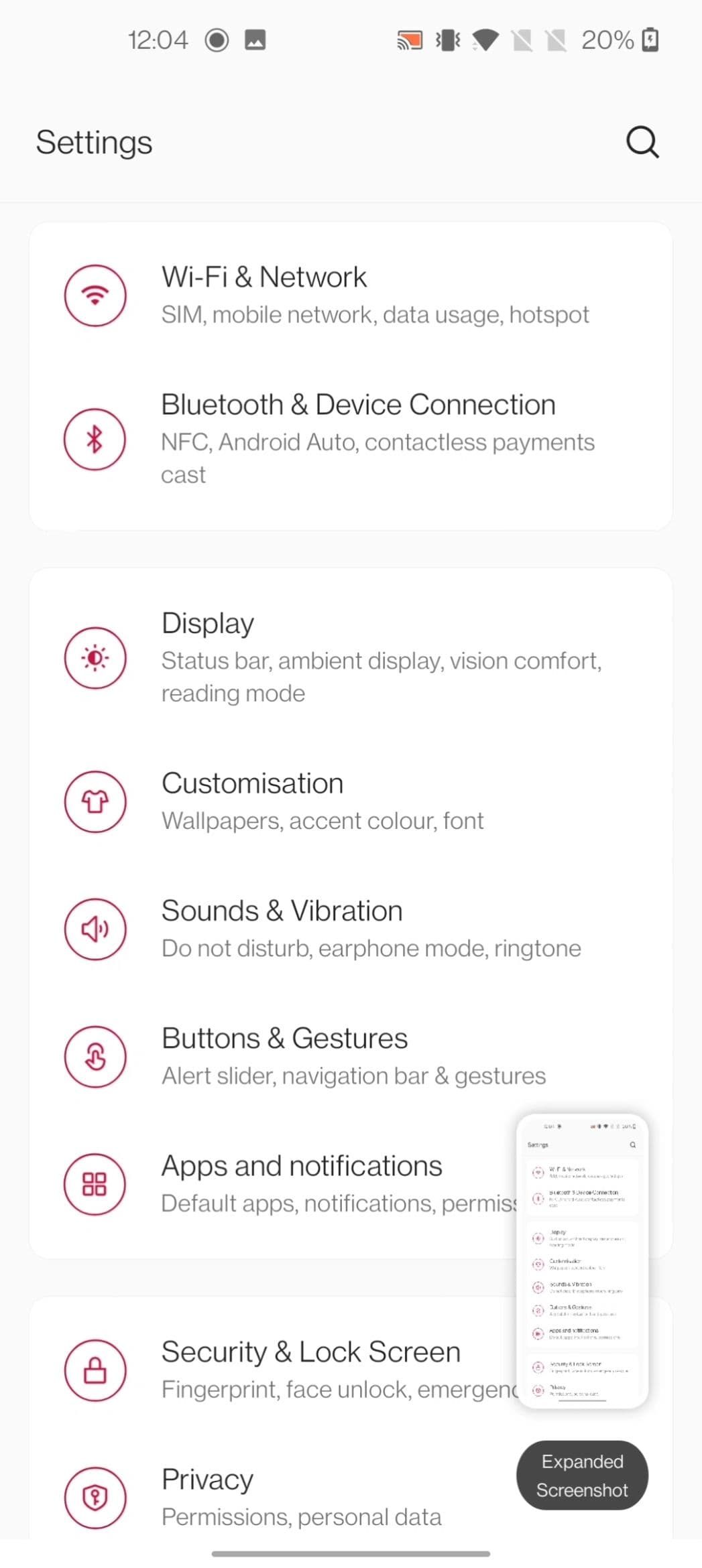Open Sounds & Vibration settings
Viewport: 702px width, 1568px height.
(350, 929)
